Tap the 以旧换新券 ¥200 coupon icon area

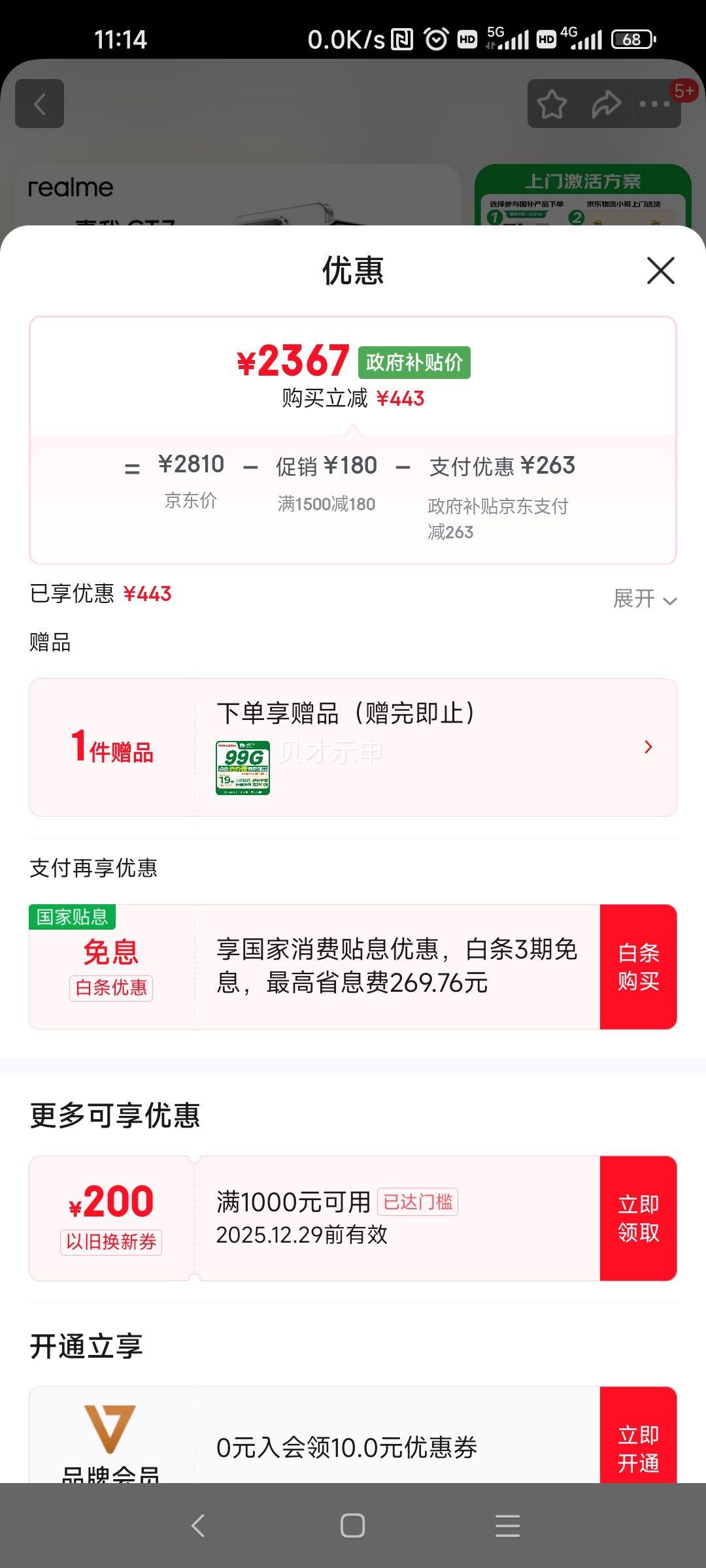pyautogui.click(x=111, y=1217)
